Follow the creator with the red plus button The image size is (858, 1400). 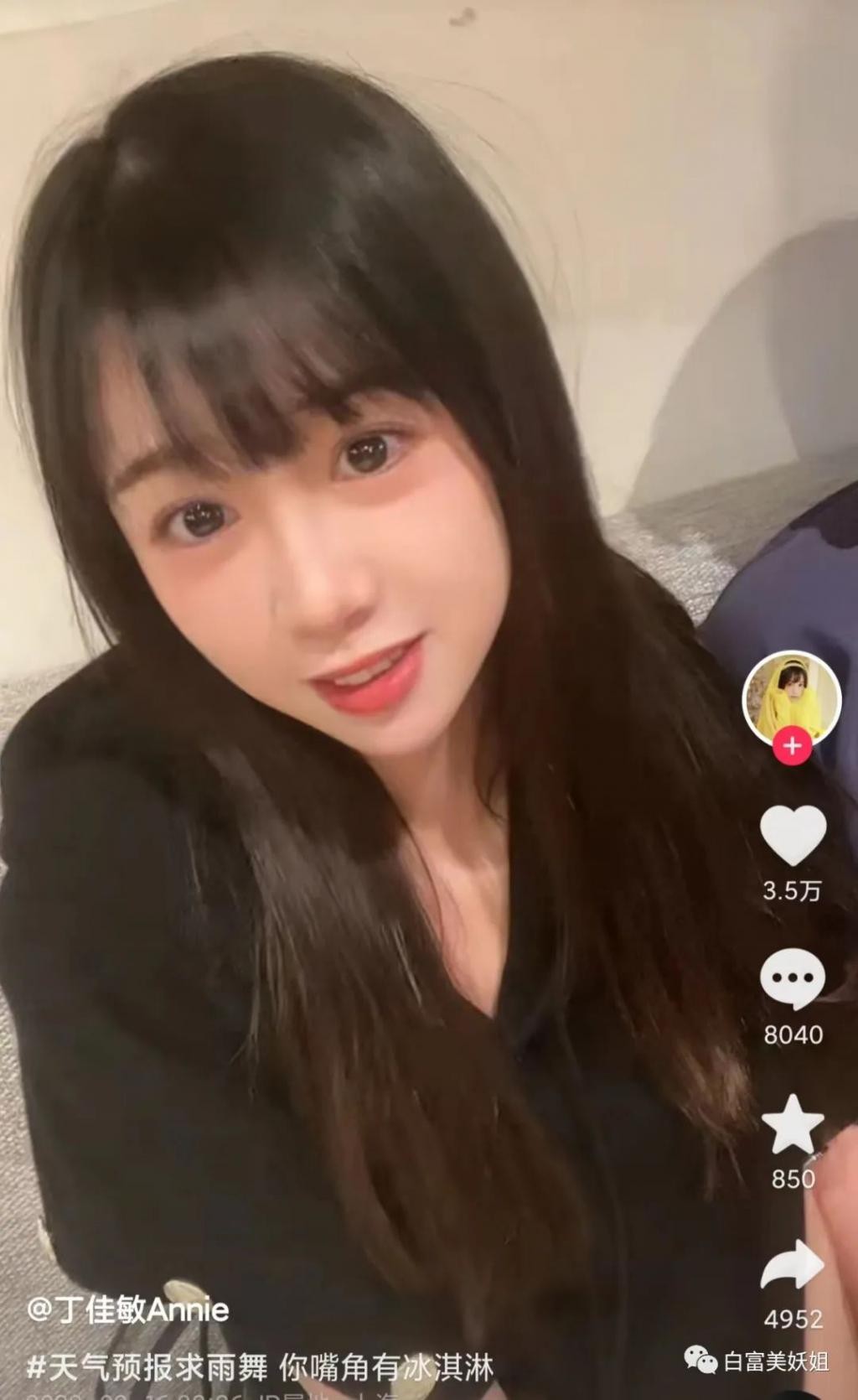792,744
